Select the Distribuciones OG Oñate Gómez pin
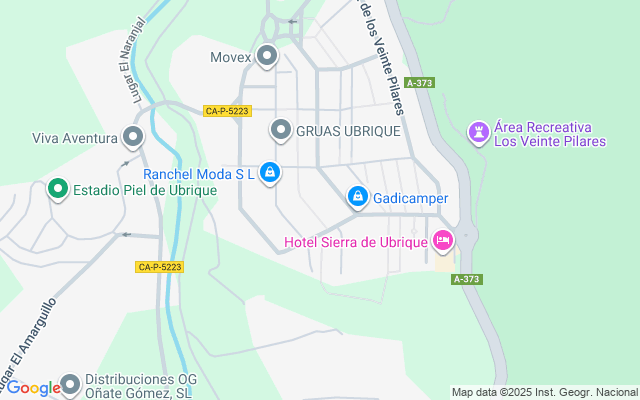The height and width of the screenshot is (400, 640). pos(70,384)
